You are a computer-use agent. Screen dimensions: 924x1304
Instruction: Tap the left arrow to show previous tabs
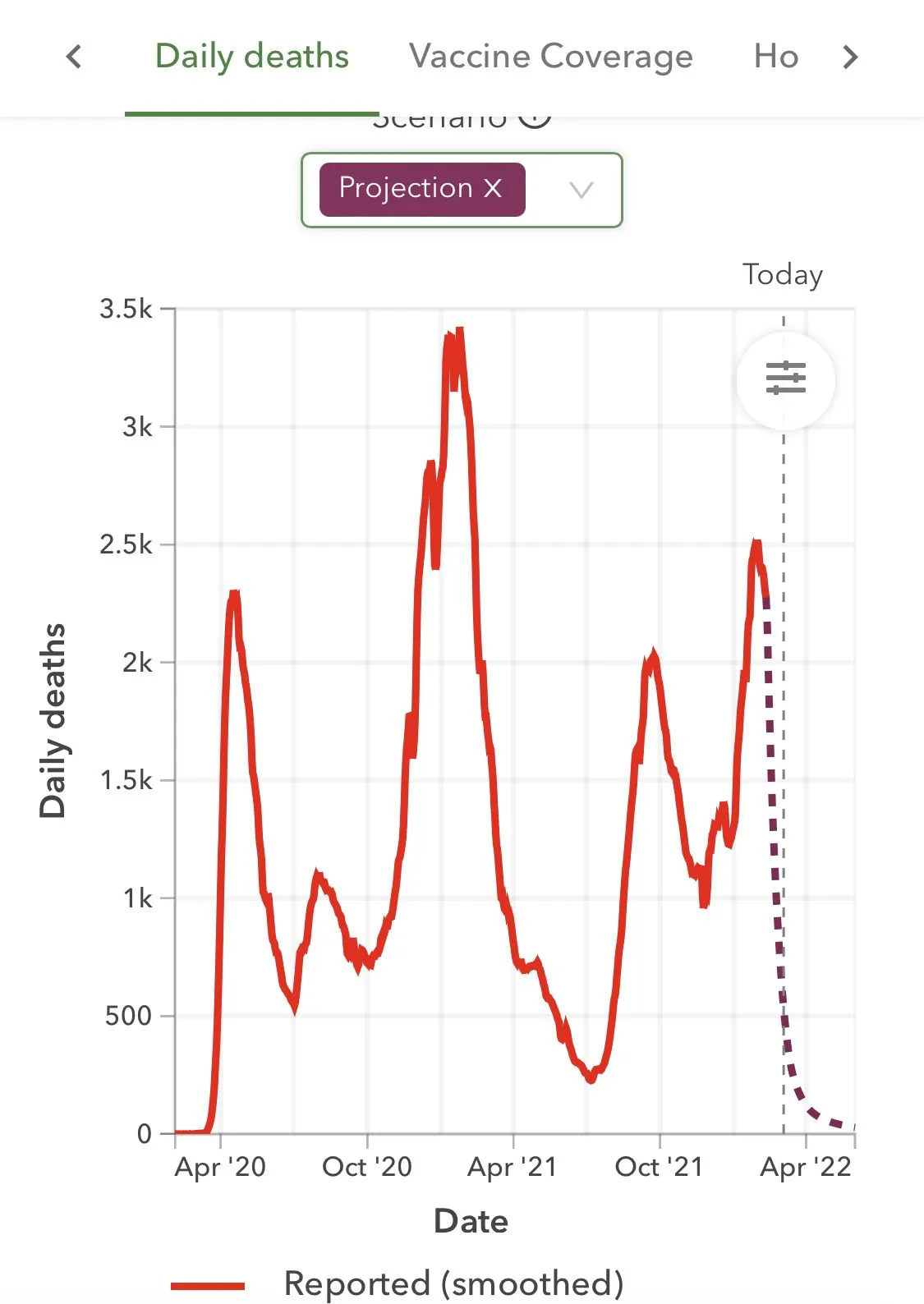pos(74,57)
